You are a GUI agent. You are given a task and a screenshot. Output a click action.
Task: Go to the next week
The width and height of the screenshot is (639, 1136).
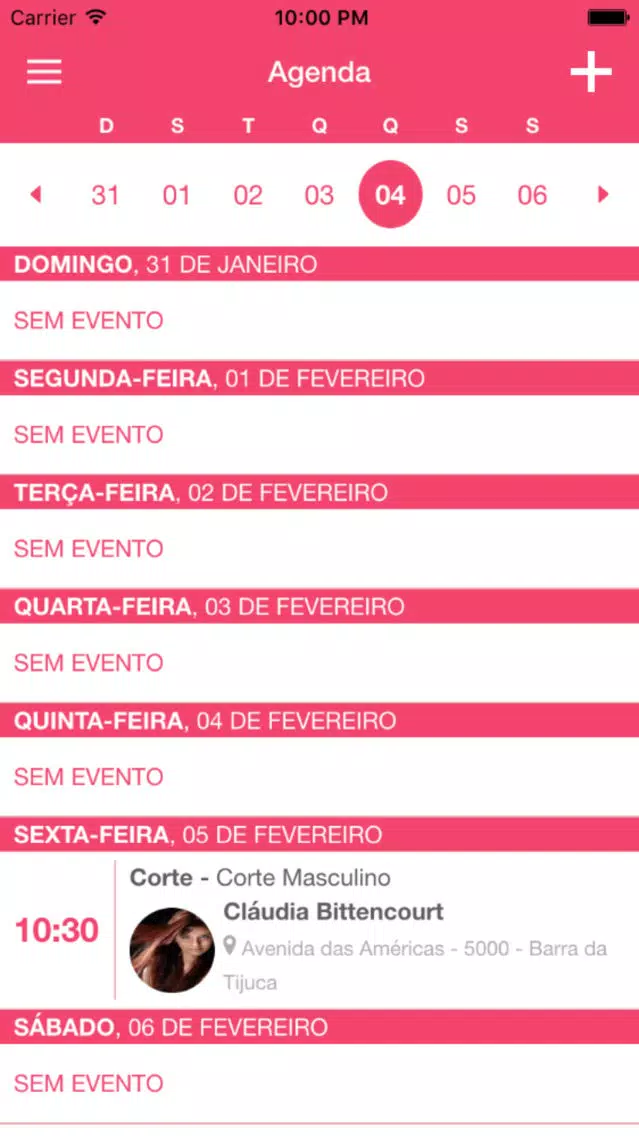click(603, 194)
